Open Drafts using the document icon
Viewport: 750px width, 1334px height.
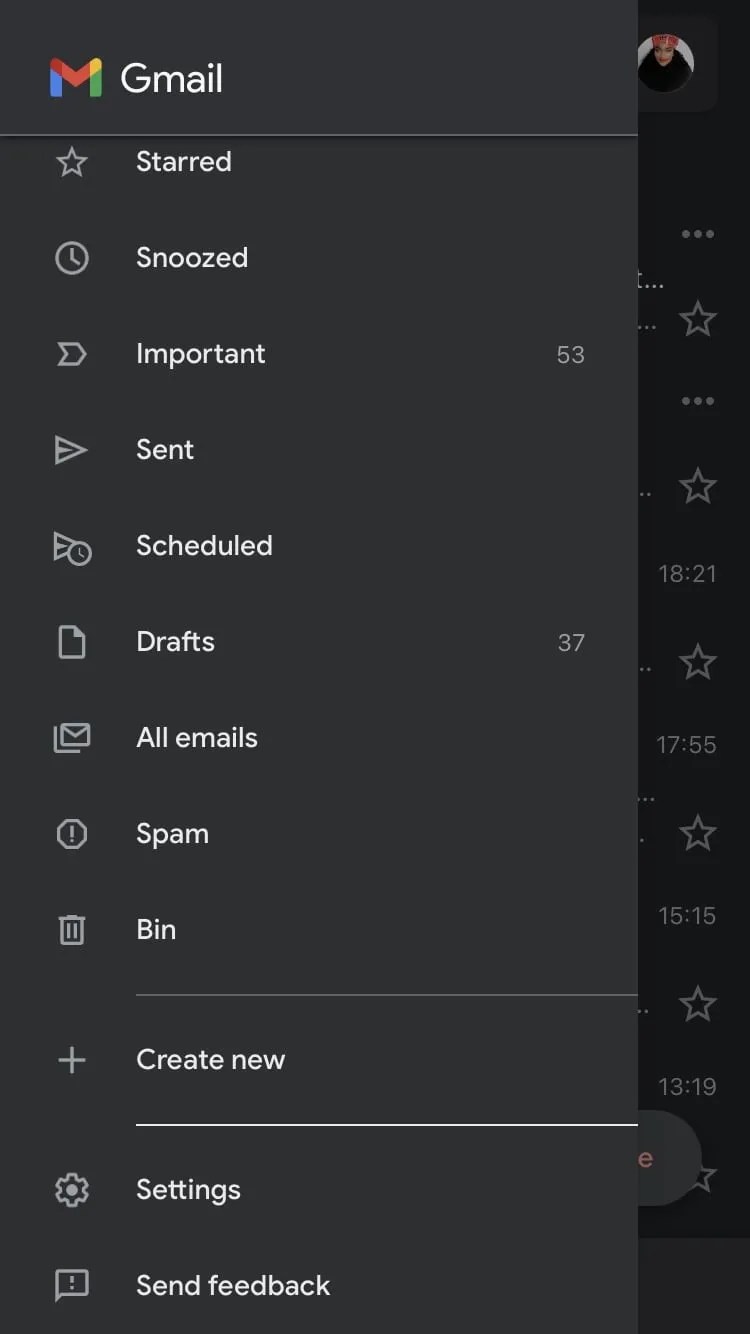pyautogui.click(x=71, y=642)
